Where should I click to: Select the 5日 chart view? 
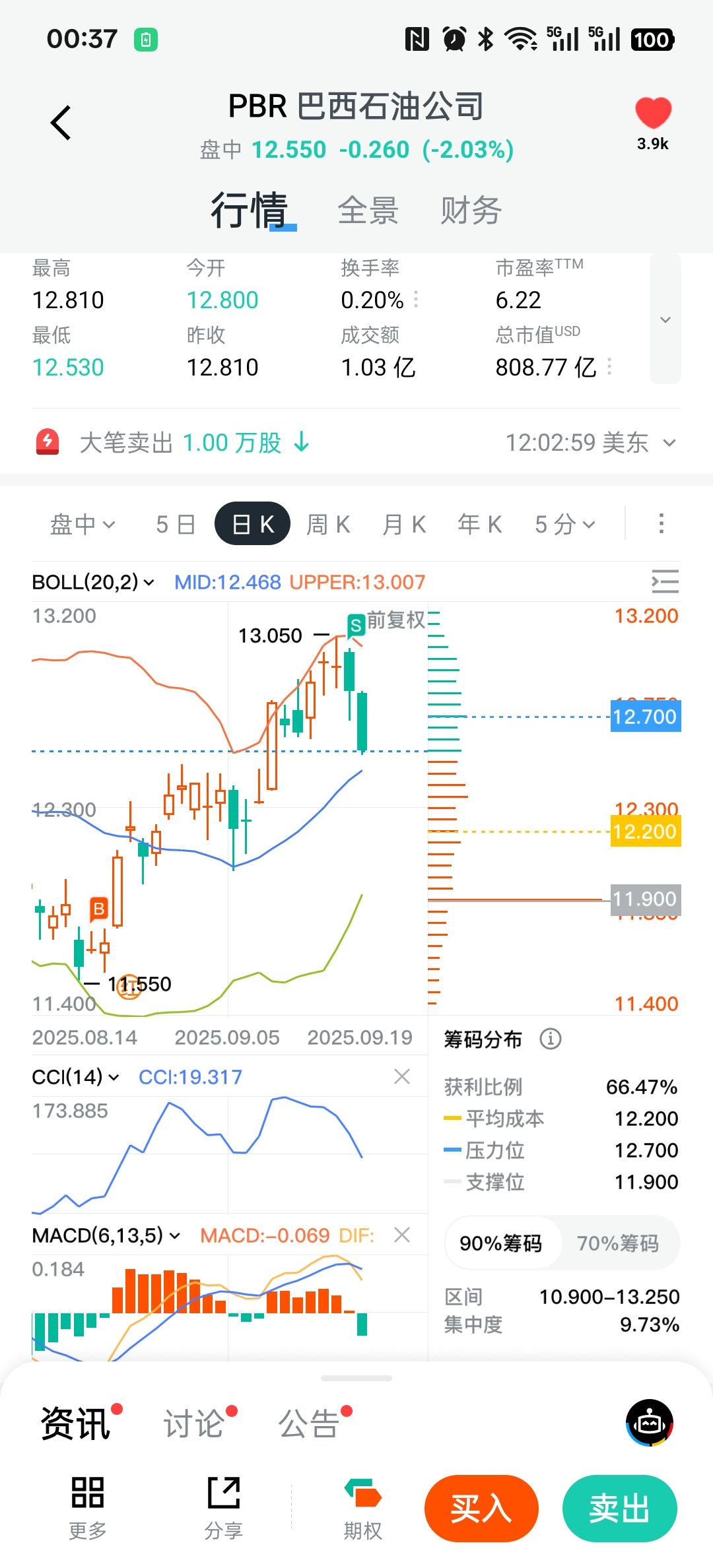pos(175,525)
